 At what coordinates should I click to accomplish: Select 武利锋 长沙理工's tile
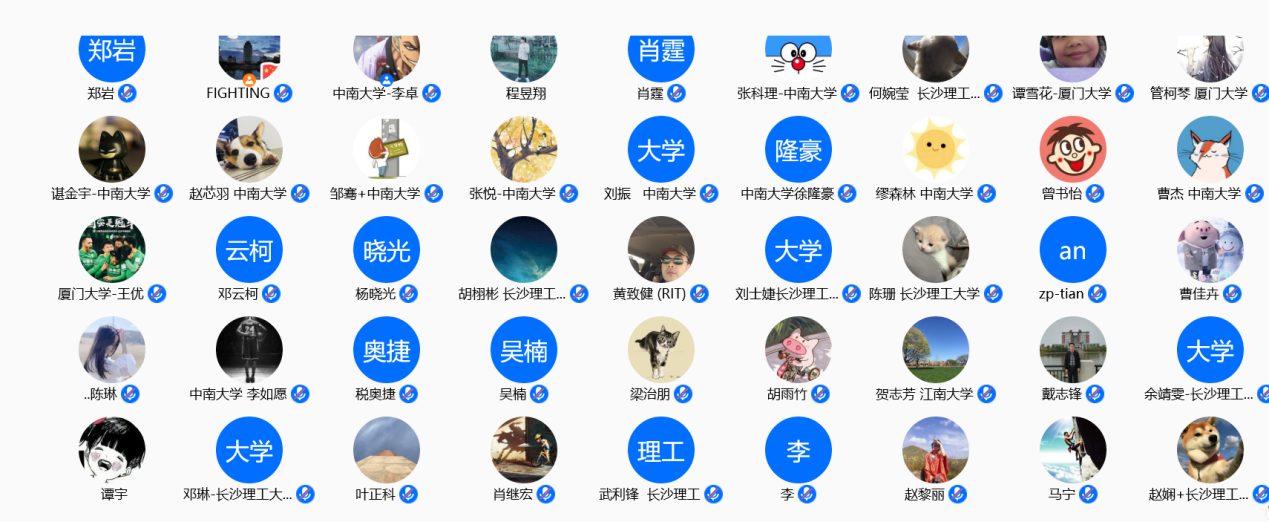point(661,450)
